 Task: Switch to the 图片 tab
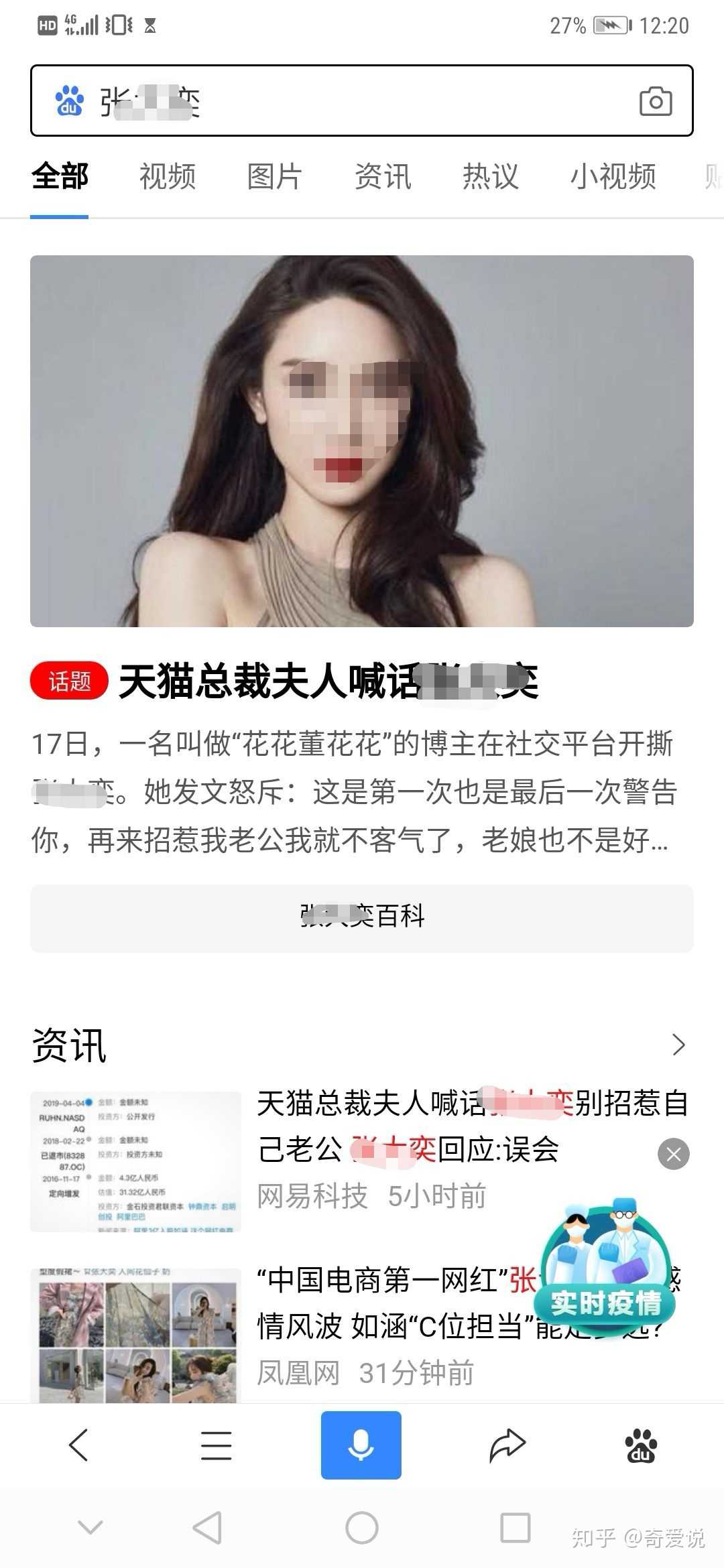point(274,177)
